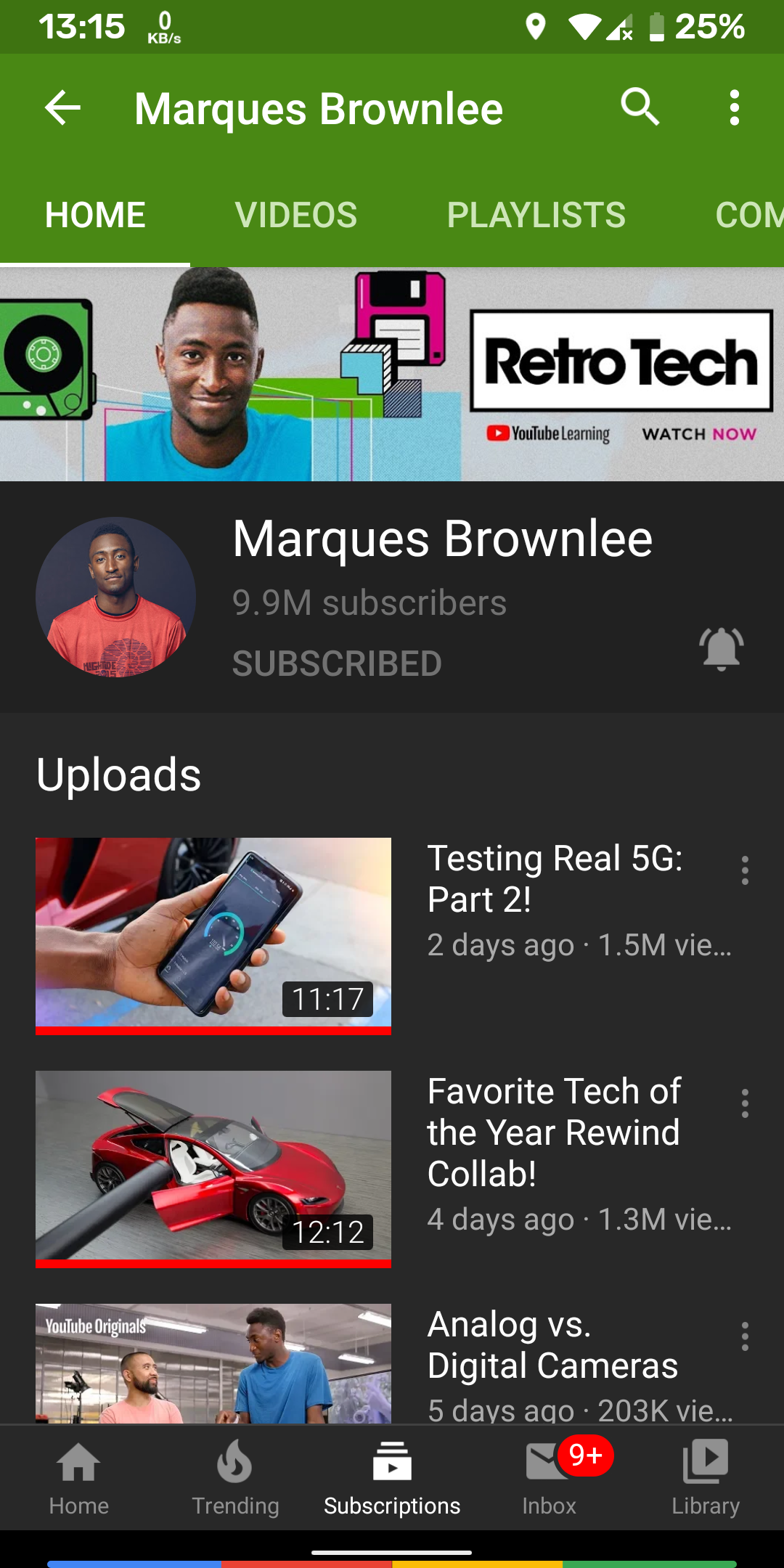
Task: Open the Retro Tech banner
Action: (x=392, y=374)
